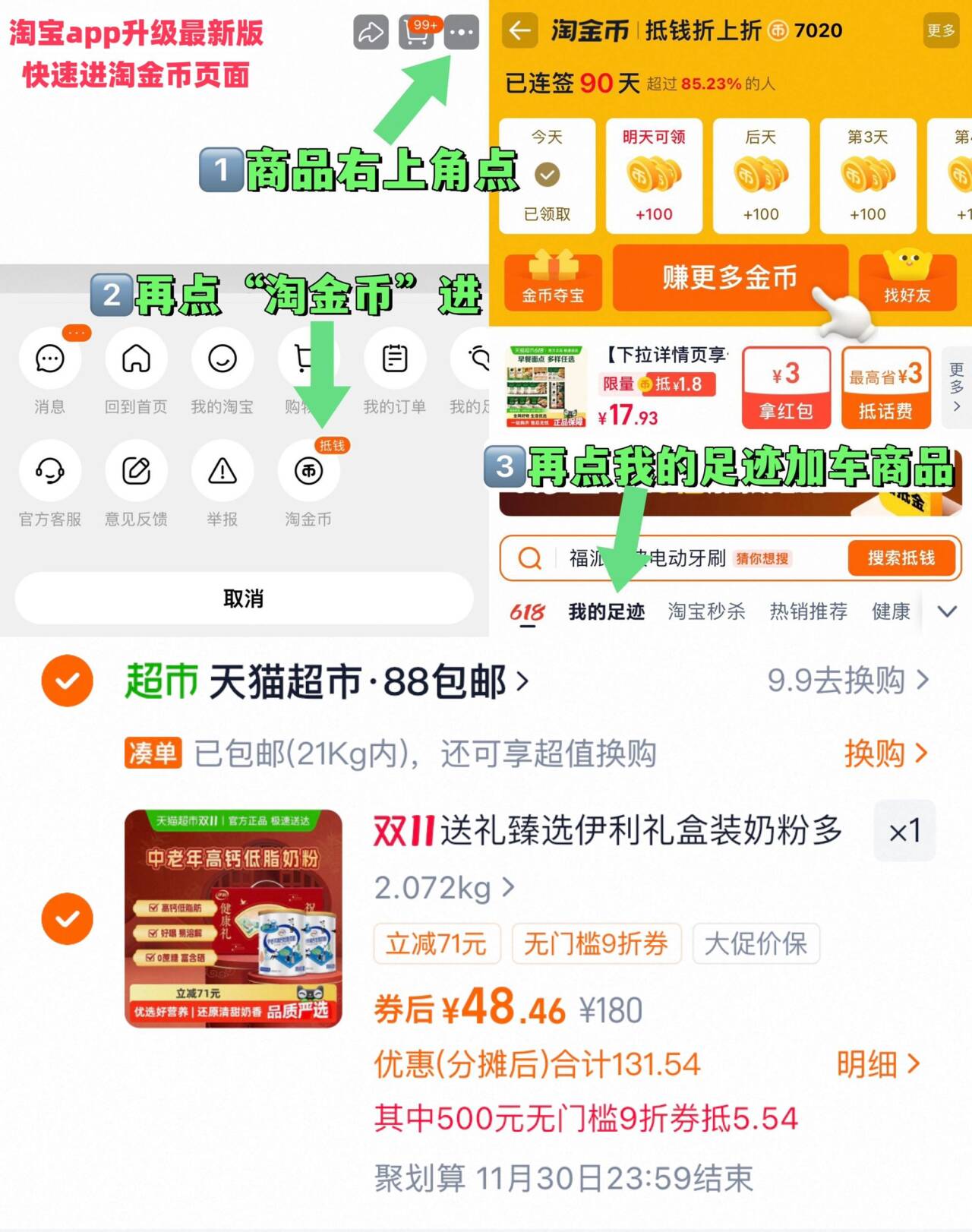Expand the 更多 side panel on the right

(955, 386)
